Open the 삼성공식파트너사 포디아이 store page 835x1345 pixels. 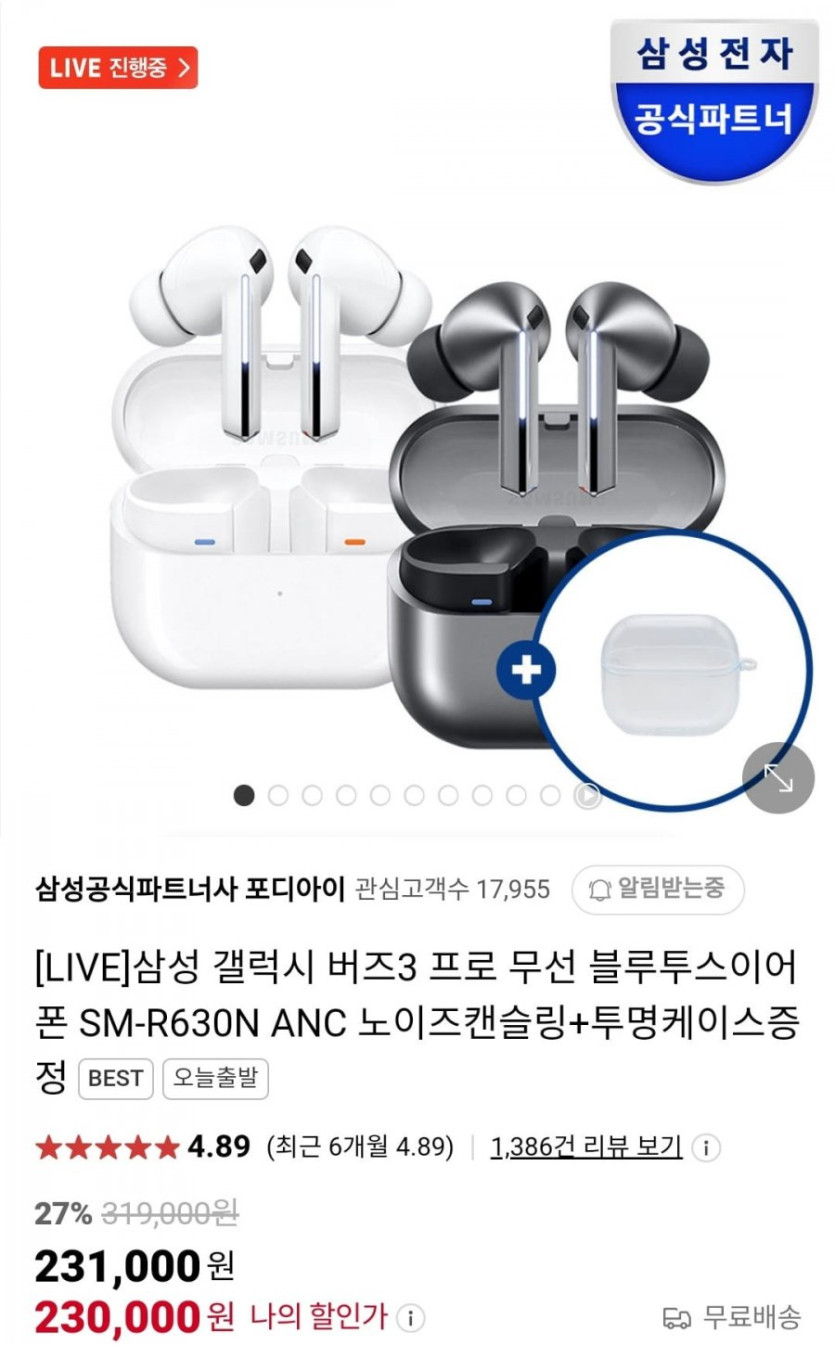(x=190, y=889)
